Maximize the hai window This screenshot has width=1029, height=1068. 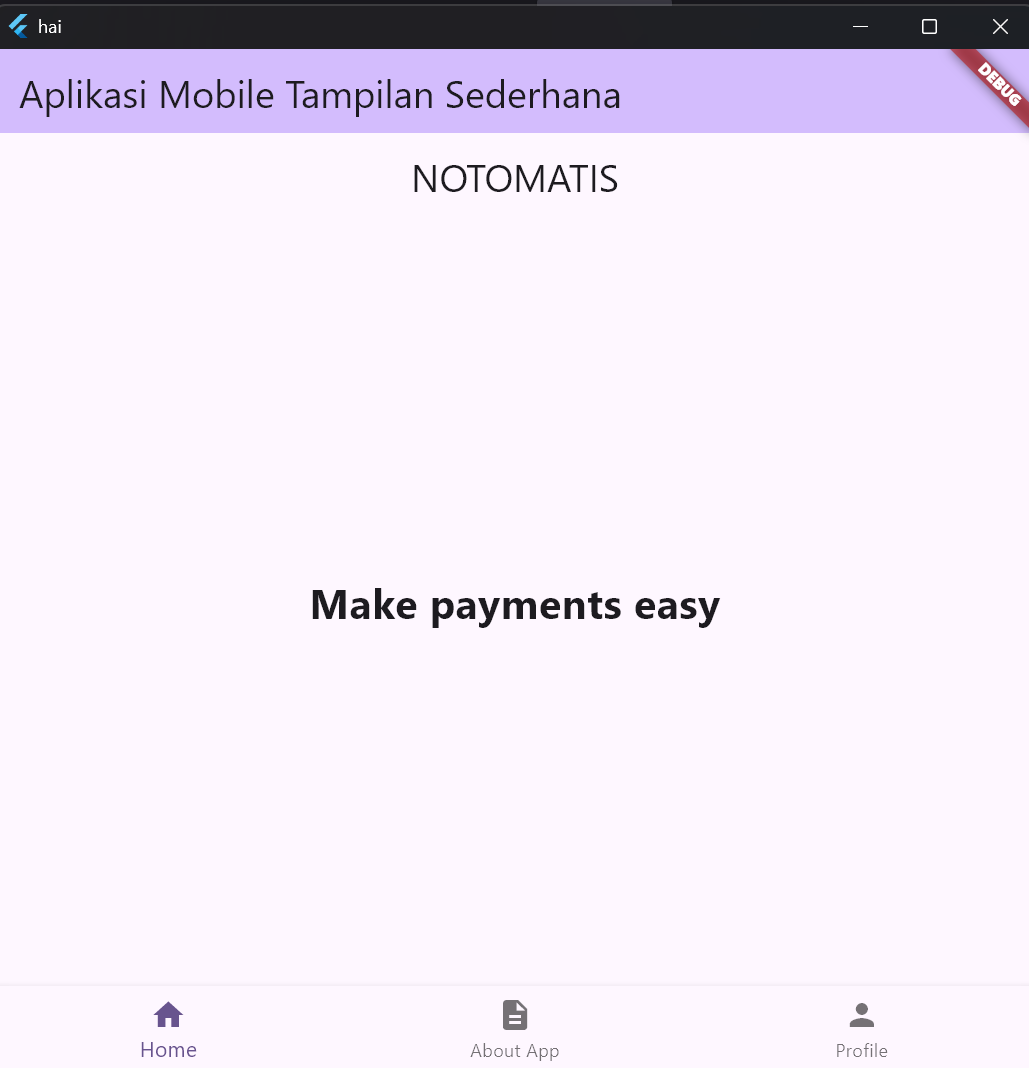tap(929, 27)
